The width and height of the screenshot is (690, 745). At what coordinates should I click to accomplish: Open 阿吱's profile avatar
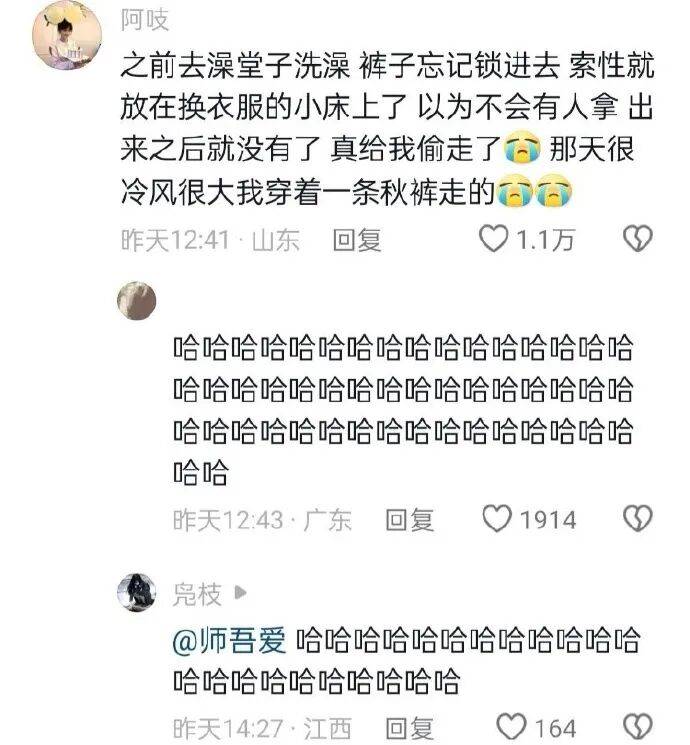coord(67,35)
